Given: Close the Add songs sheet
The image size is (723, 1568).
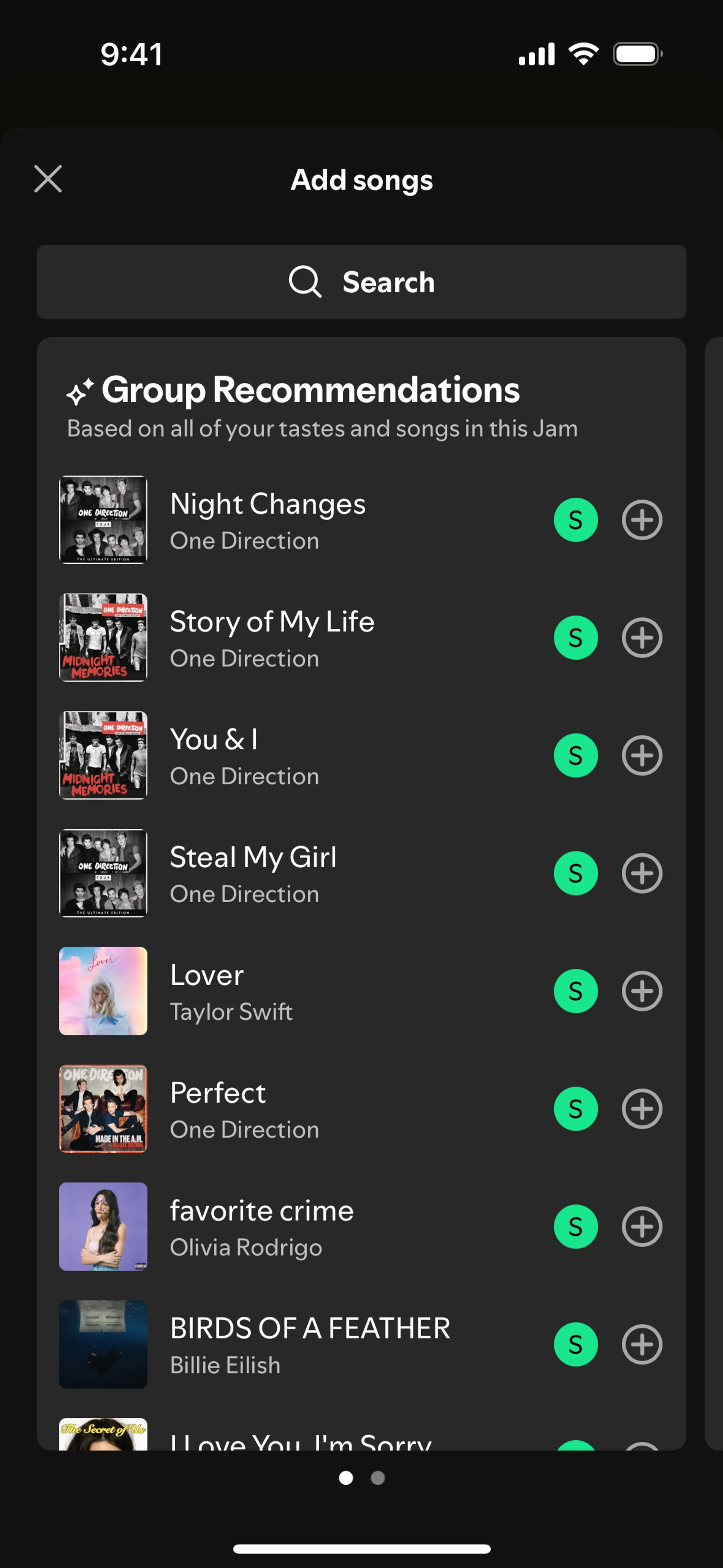Looking at the screenshot, I should click(48, 179).
